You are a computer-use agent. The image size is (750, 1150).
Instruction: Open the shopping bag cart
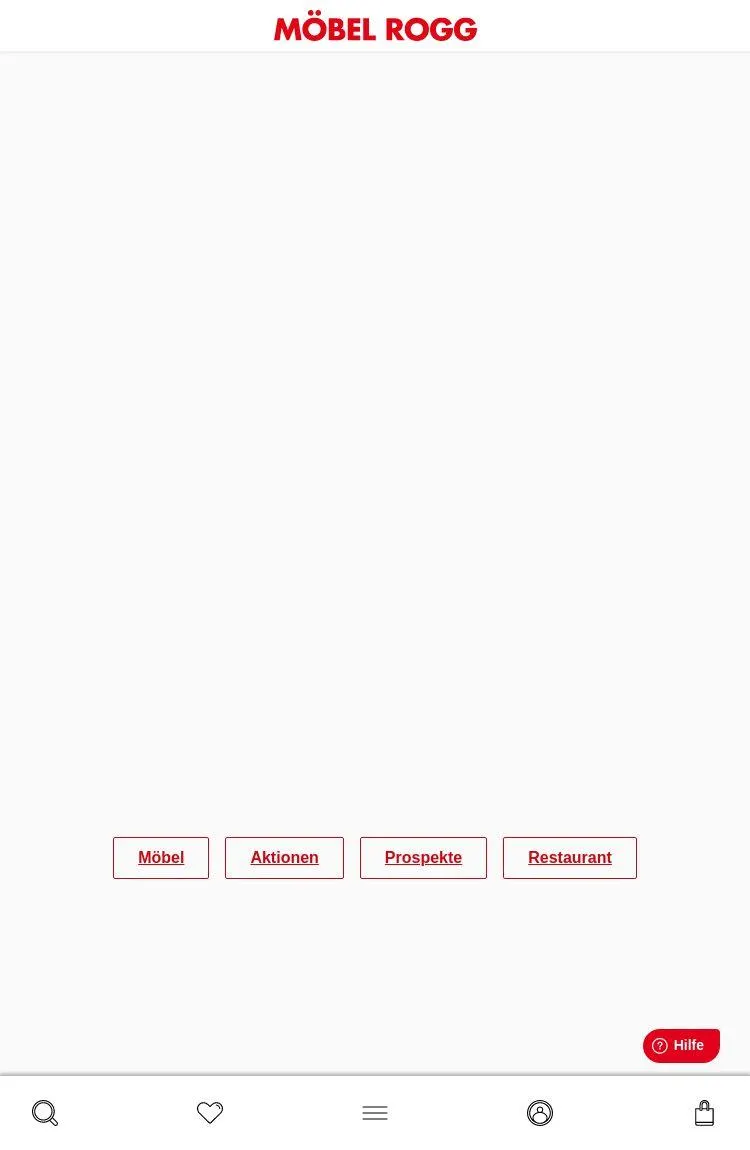(705, 1113)
